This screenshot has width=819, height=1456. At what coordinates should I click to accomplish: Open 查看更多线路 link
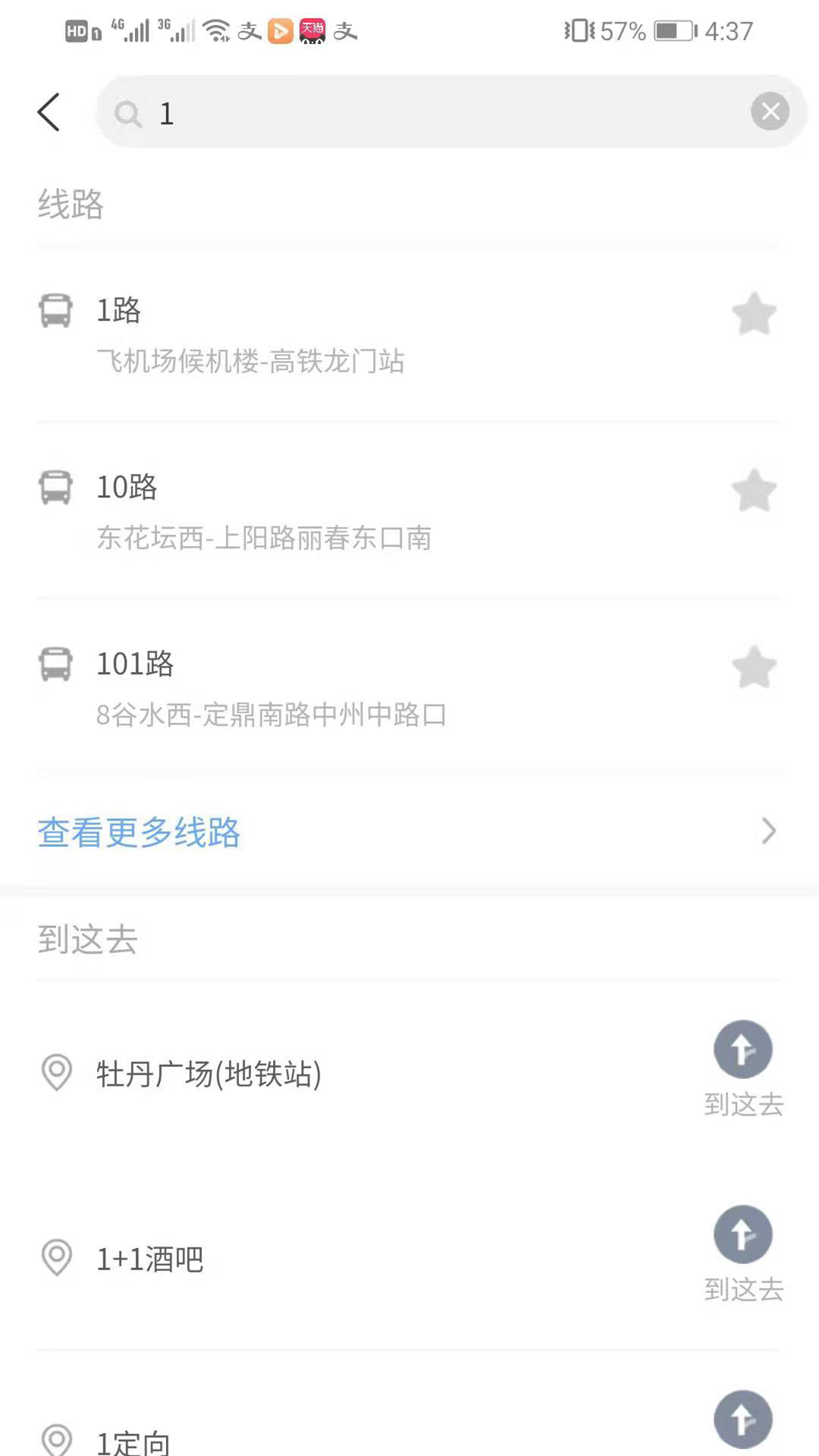tap(140, 832)
